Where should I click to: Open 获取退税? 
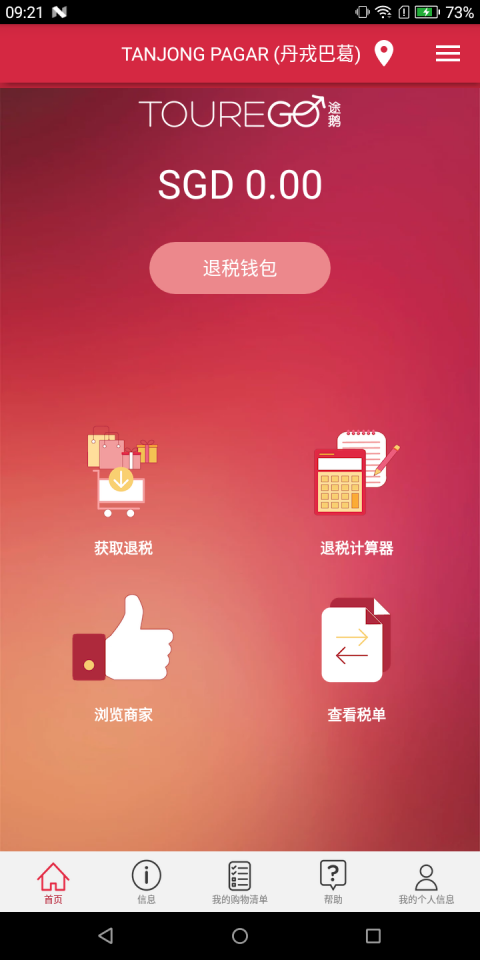click(123, 491)
